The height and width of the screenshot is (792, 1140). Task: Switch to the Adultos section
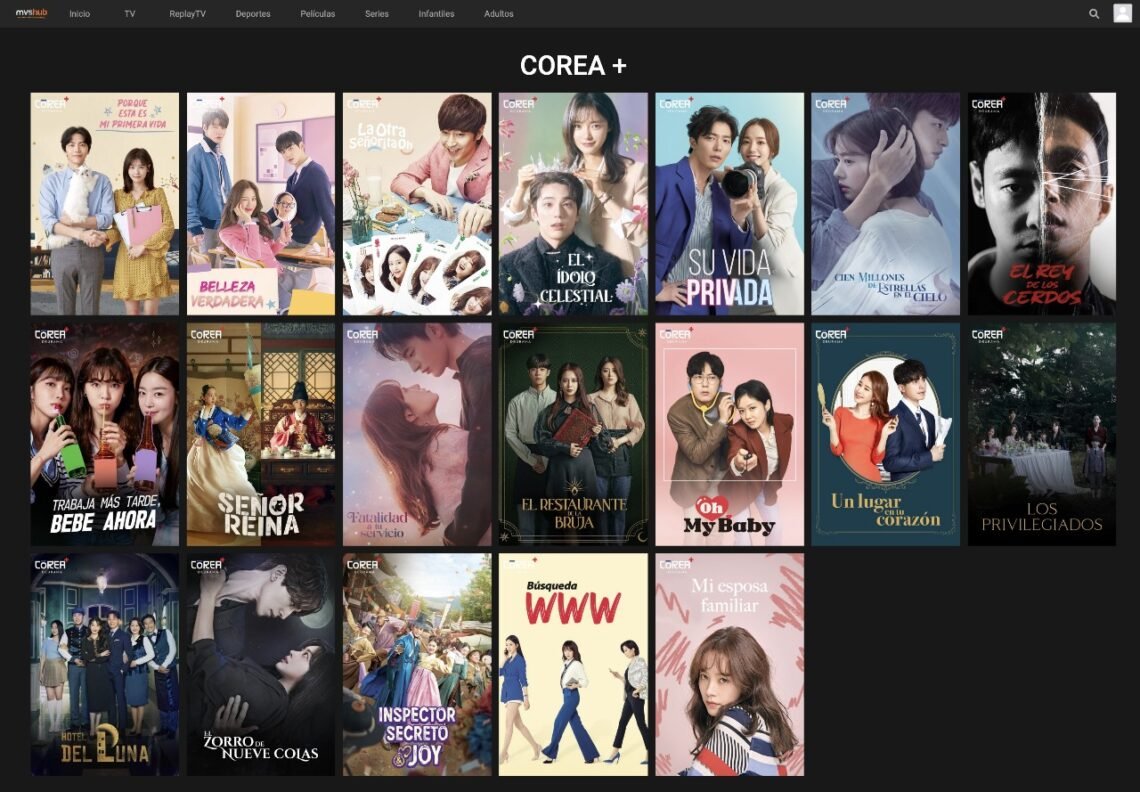click(x=499, y=14)
